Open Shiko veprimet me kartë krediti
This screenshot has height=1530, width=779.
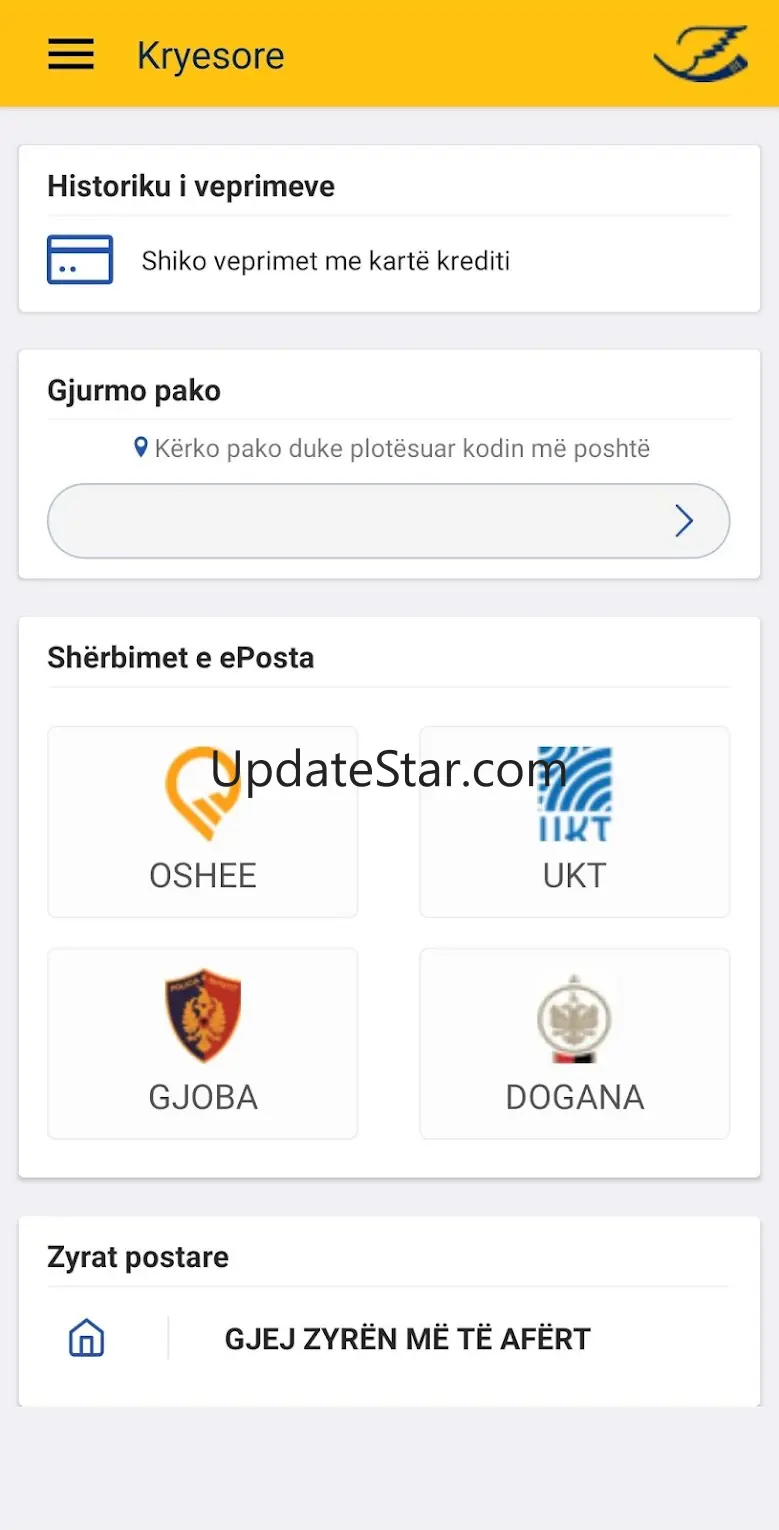389,261
